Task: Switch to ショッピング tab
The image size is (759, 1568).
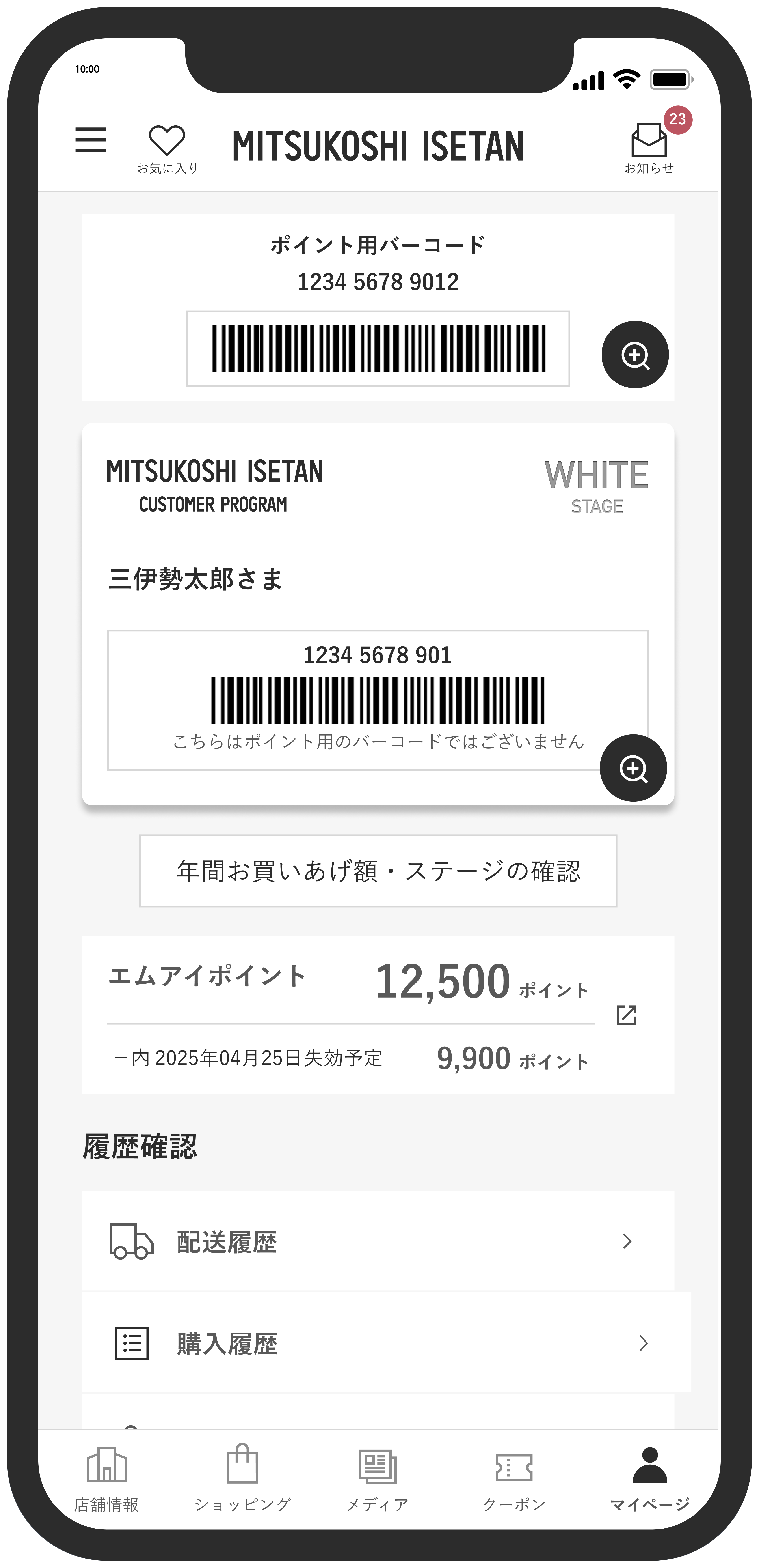Action: click(x=242, y=1478)
